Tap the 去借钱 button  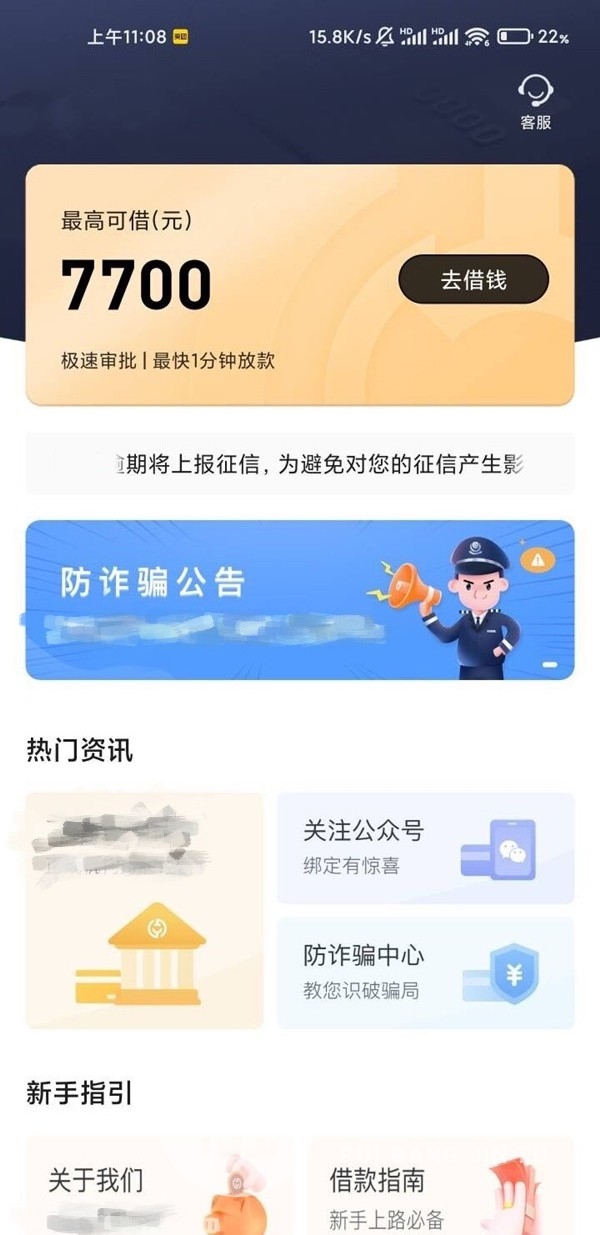pyautogui.click(x=473, y=280)
